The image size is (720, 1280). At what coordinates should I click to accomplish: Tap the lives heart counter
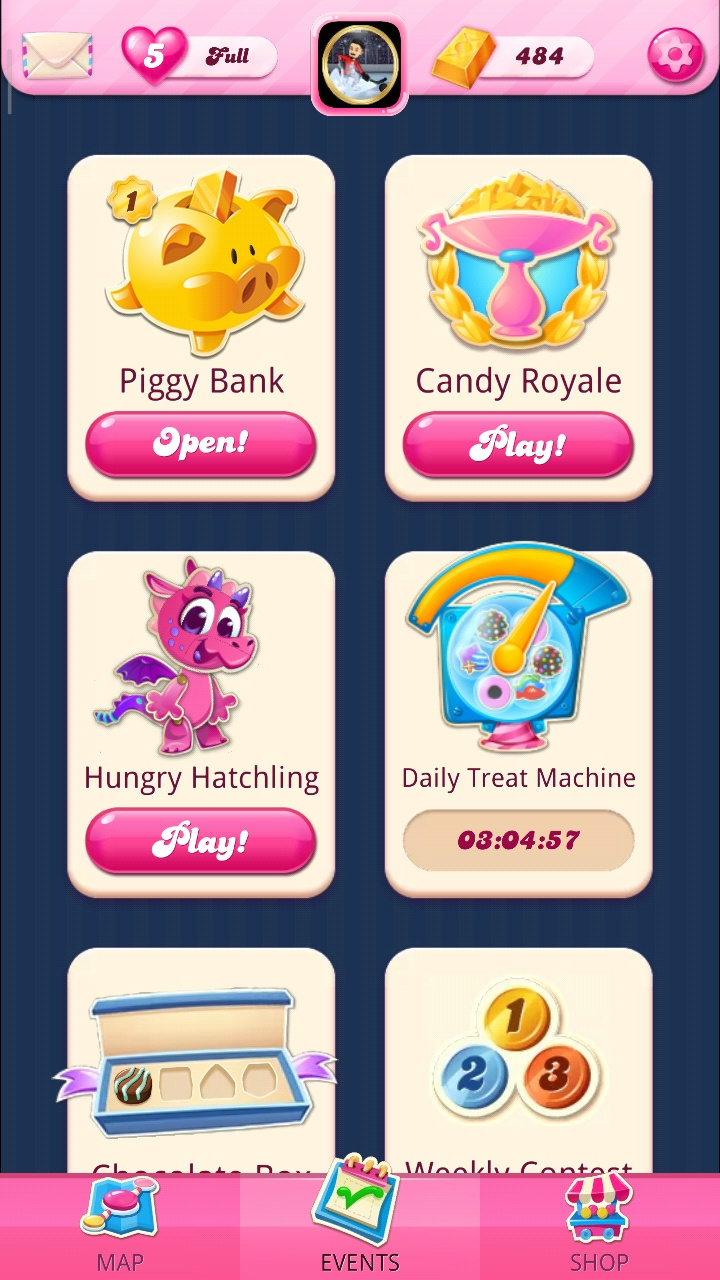198,55
